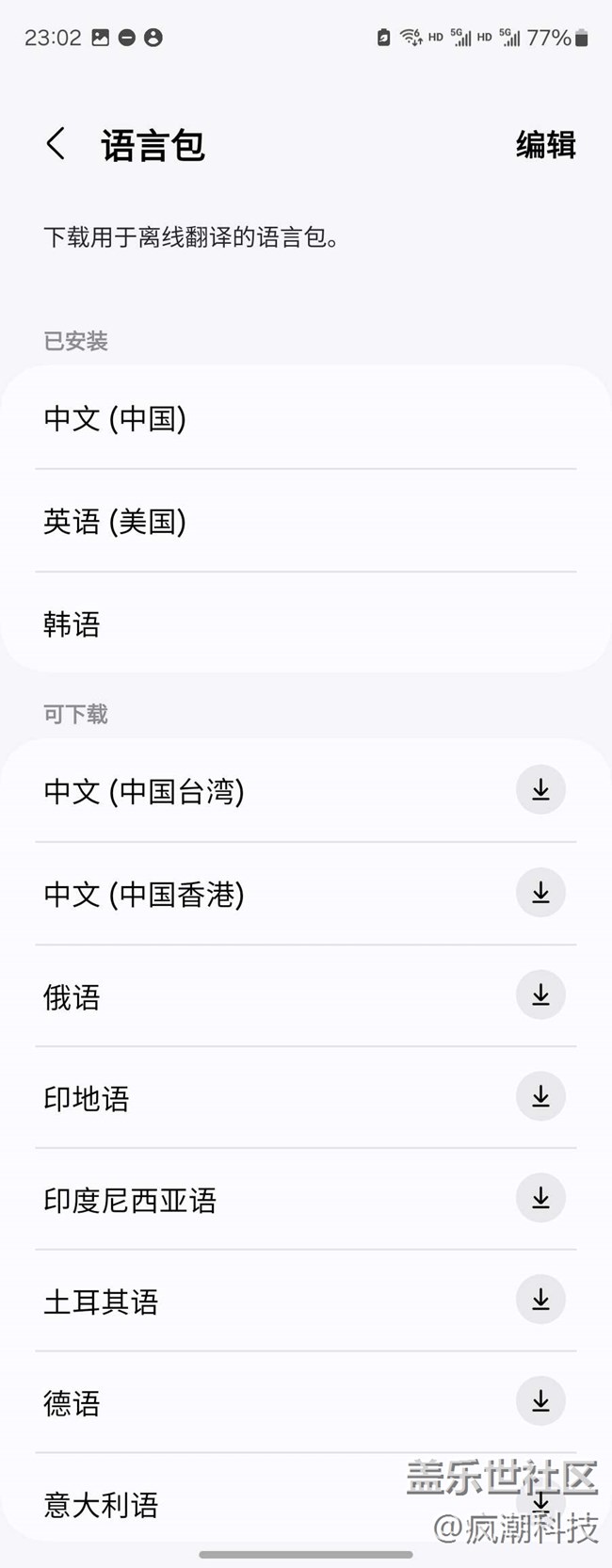Download the 德语 language pack
The height and width of the screenshot is (1568, 612).
[540, 1401]
